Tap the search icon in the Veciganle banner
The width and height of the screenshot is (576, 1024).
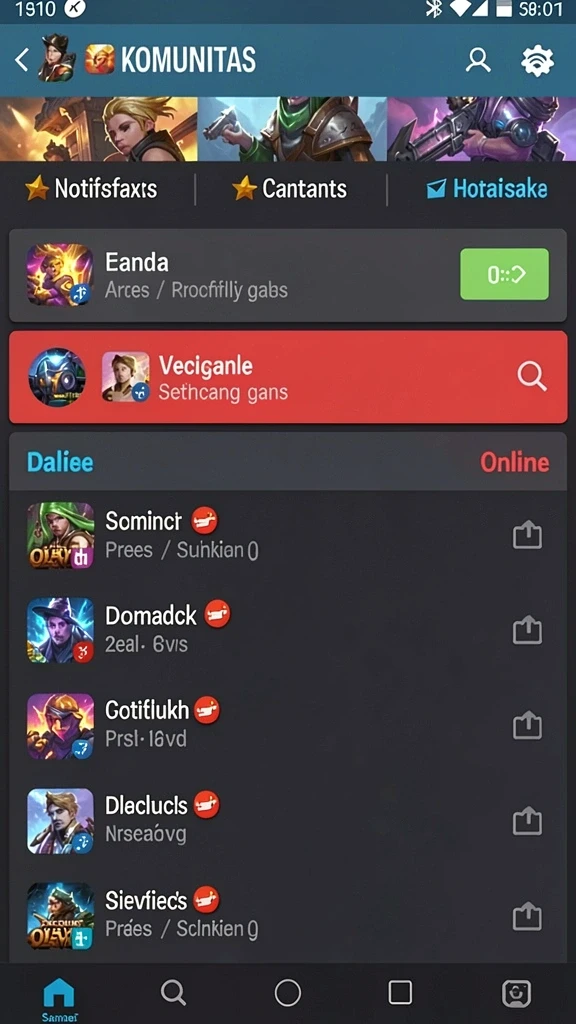[x=532, y=377]
